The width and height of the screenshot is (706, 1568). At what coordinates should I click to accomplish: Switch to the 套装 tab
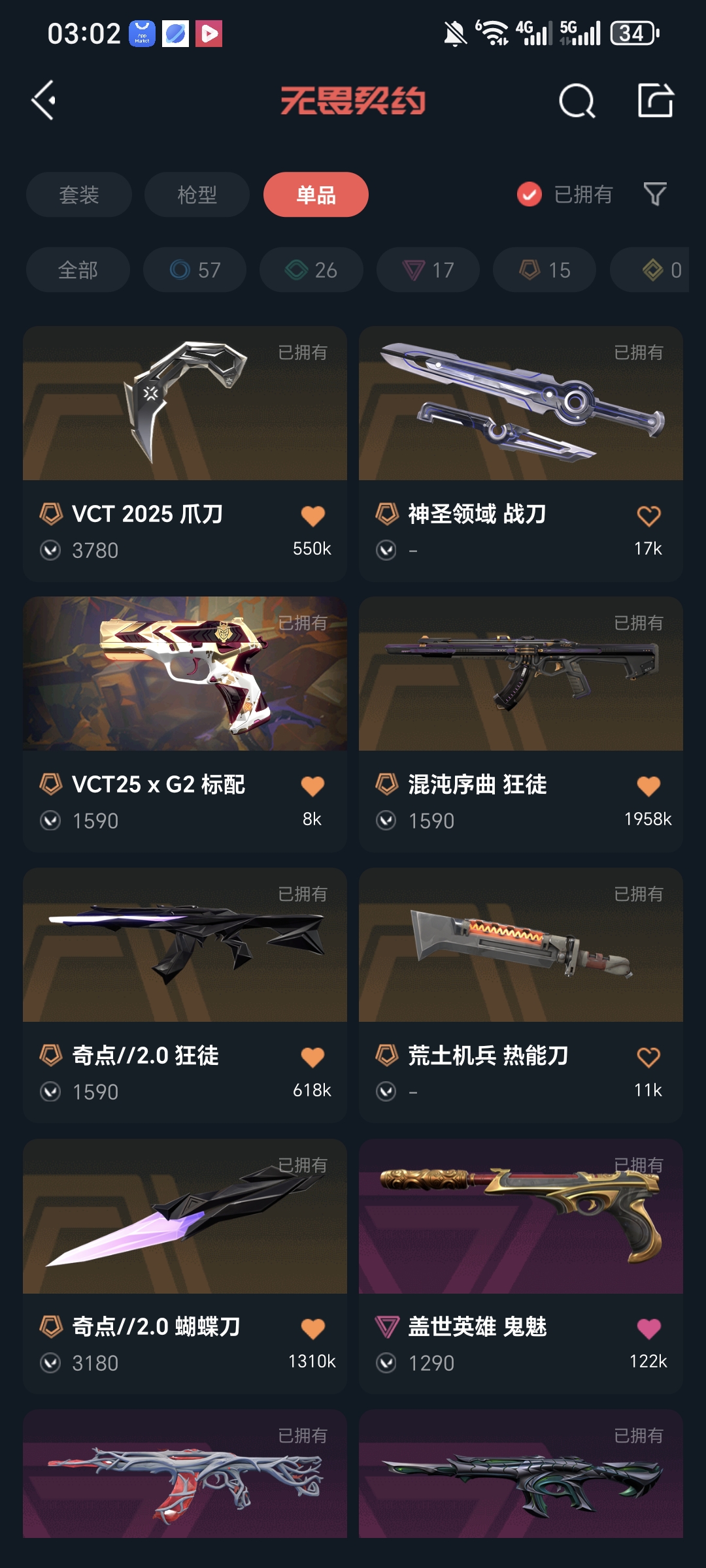click(79, 195)
